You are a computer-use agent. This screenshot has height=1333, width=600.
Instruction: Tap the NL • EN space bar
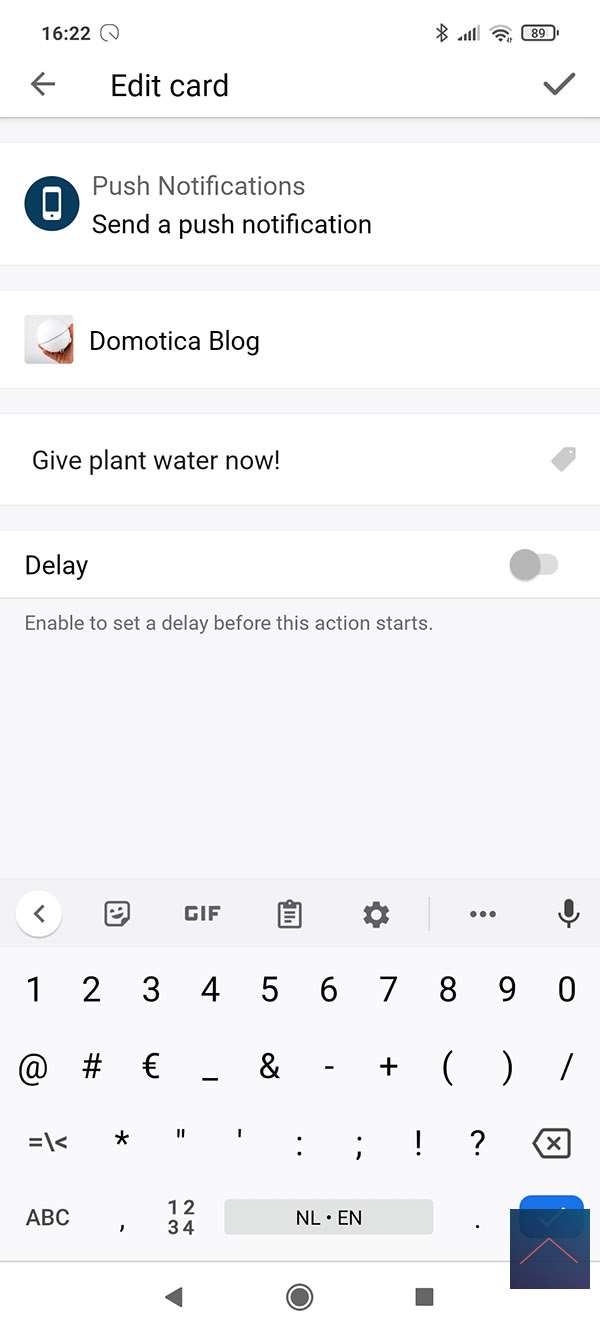328,1217
